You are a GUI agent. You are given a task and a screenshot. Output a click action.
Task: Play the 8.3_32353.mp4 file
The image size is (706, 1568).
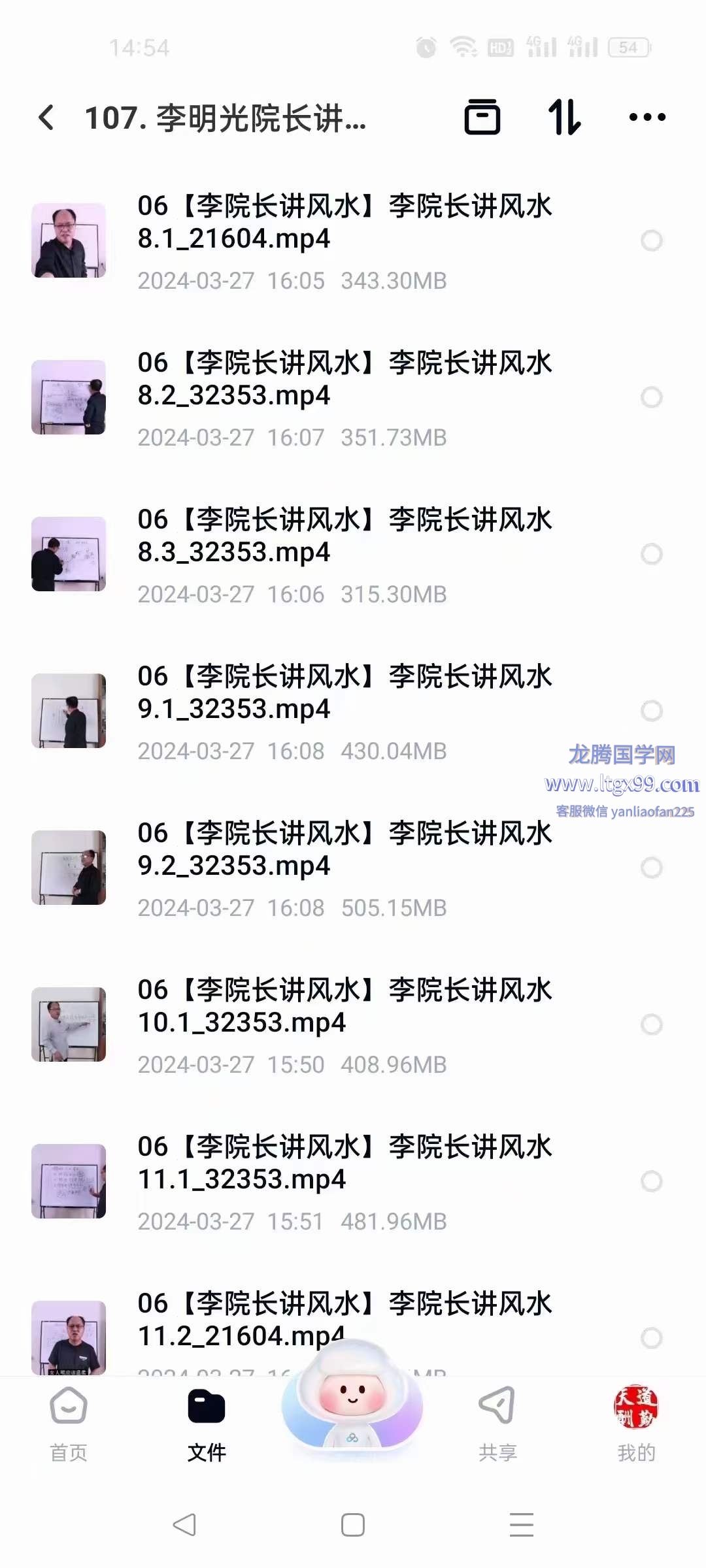(x=345, y=536)
